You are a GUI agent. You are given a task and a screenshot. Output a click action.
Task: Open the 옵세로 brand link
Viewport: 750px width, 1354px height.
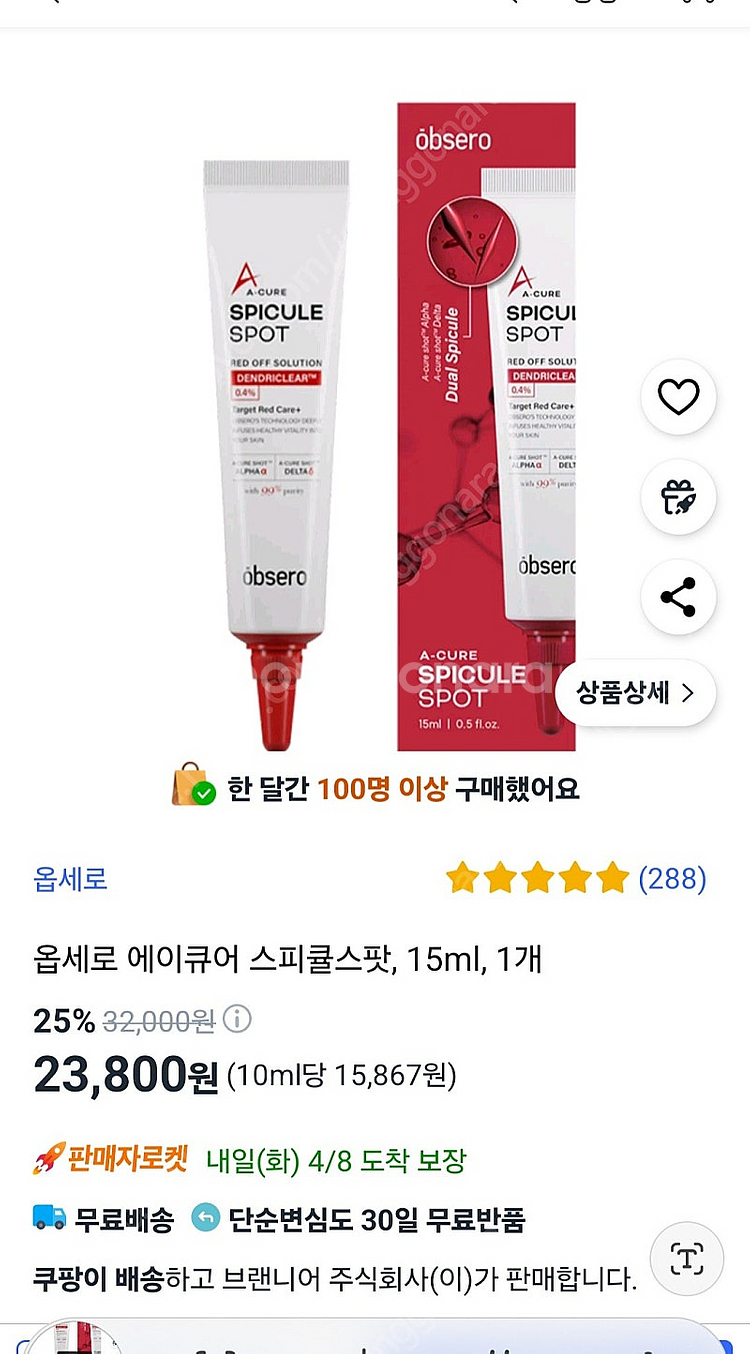[70, 879]
